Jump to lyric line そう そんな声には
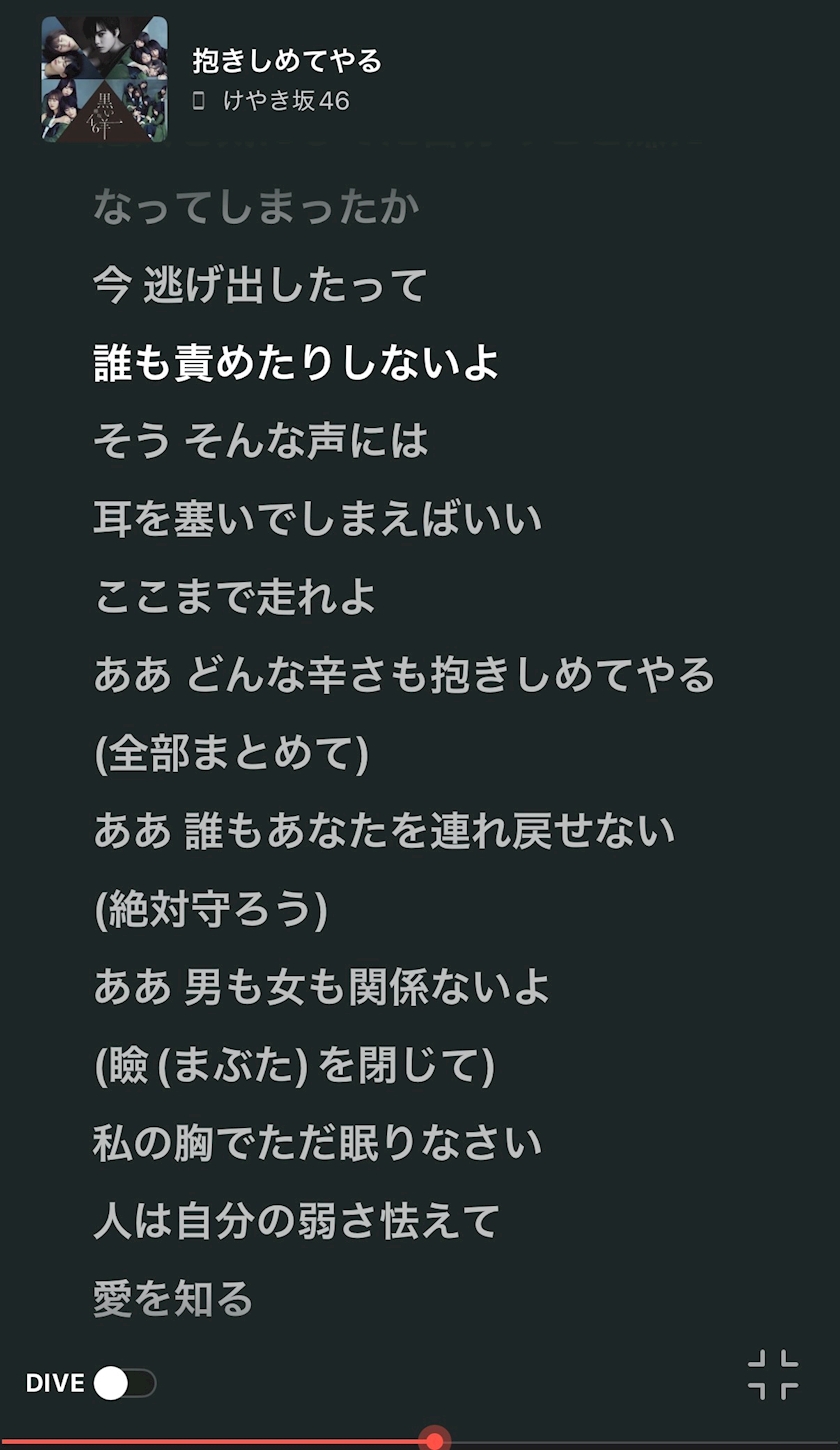Image resolution: width=840 pixels, height=1450 pixels. click(x=260, y=441)
